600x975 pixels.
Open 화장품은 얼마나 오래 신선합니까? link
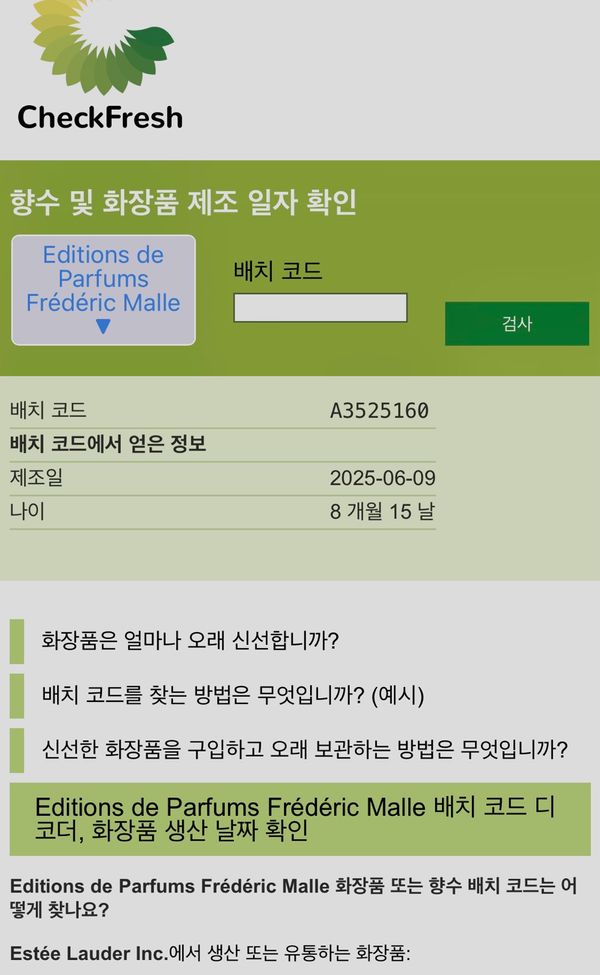point(190,641)
